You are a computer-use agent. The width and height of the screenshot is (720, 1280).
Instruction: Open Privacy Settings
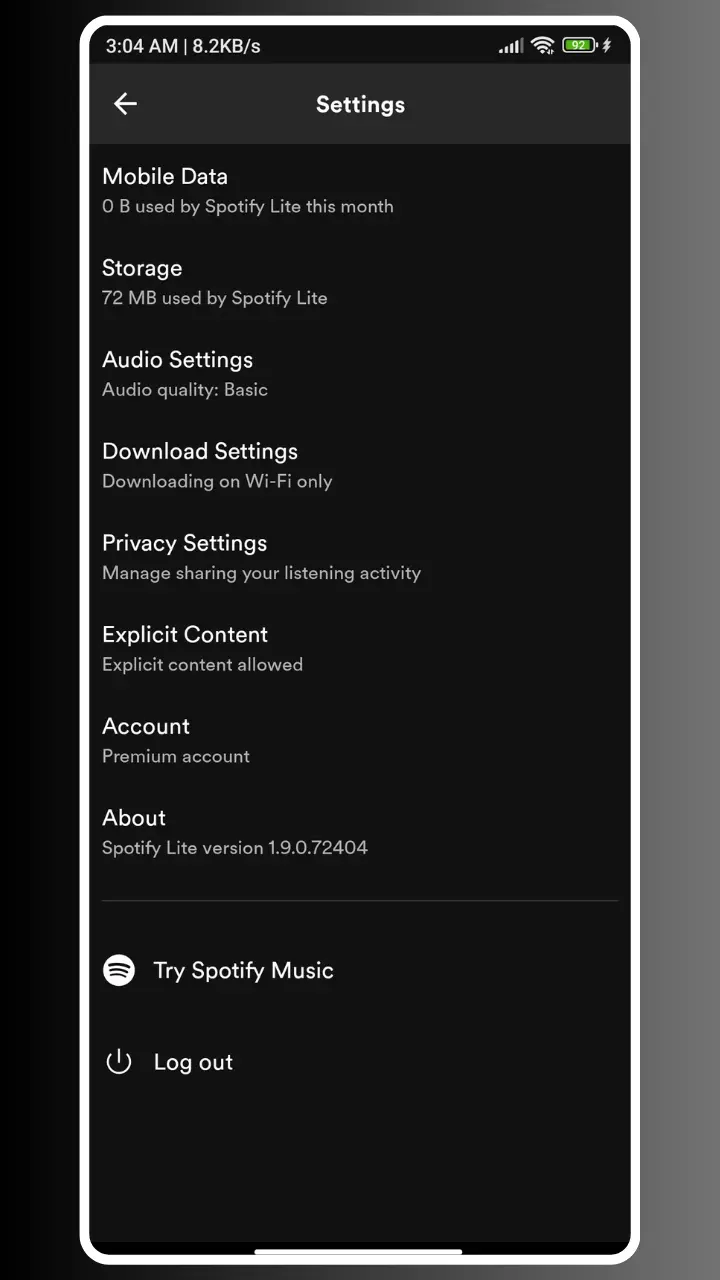[x=360, y=557]
